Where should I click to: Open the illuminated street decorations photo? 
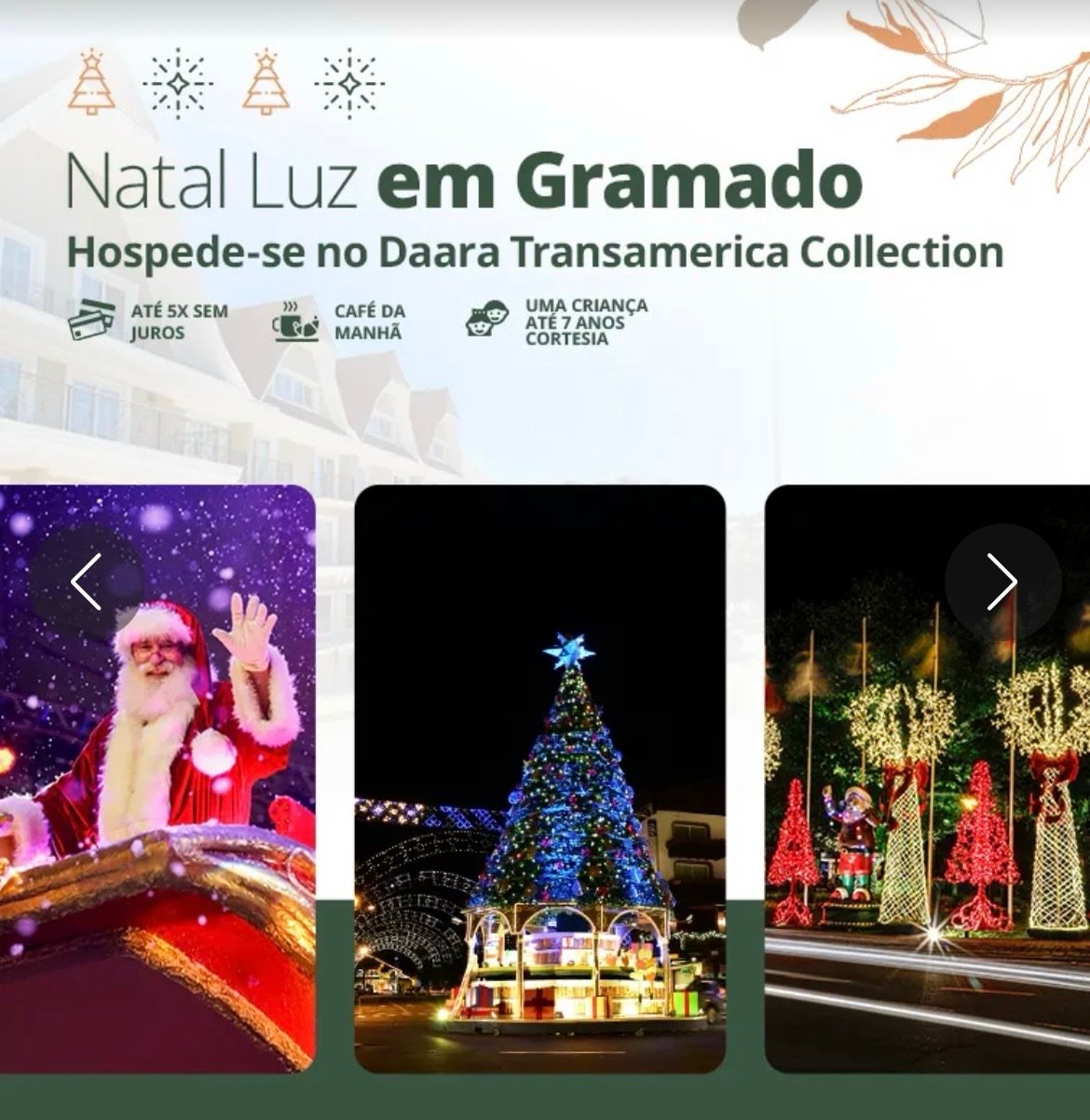(927, 820)
